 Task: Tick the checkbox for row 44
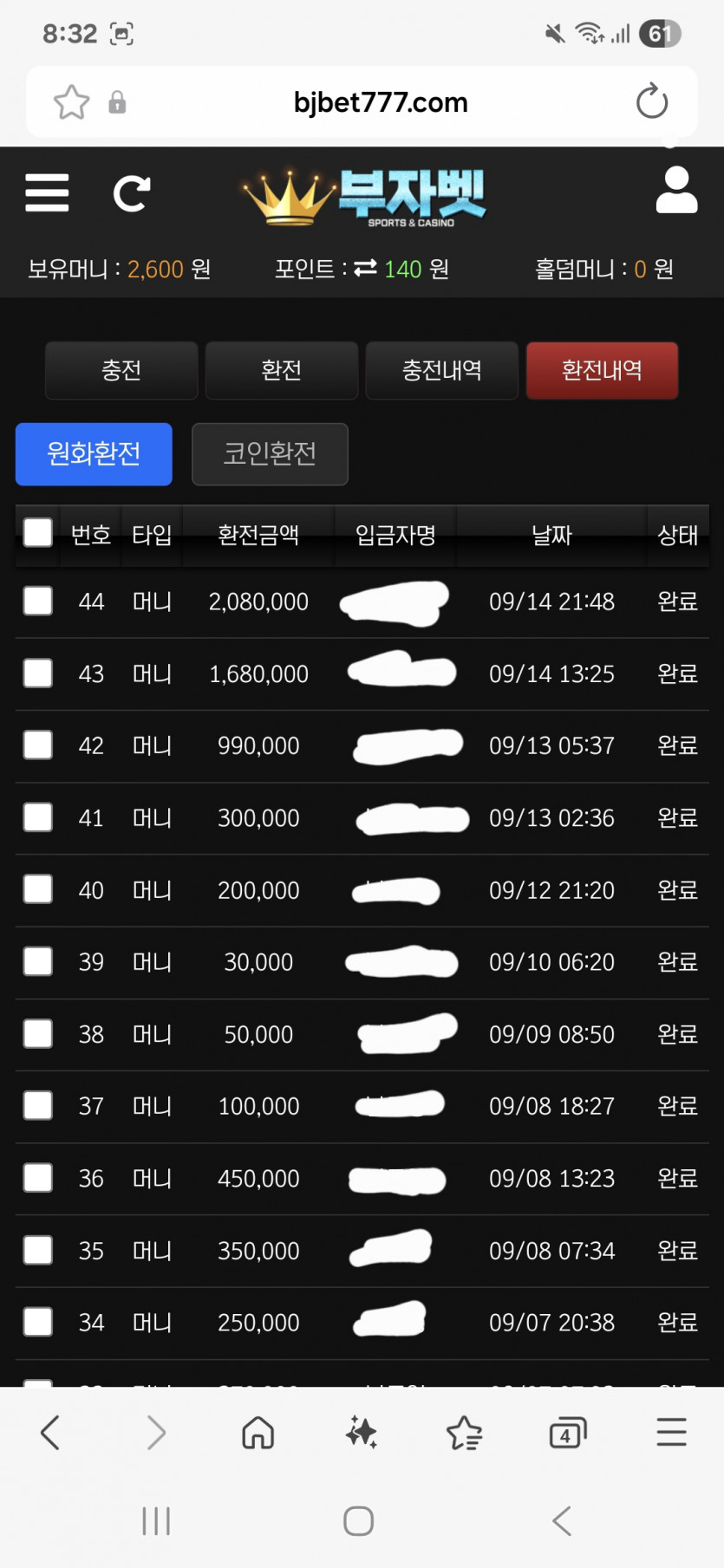(37, 601)
